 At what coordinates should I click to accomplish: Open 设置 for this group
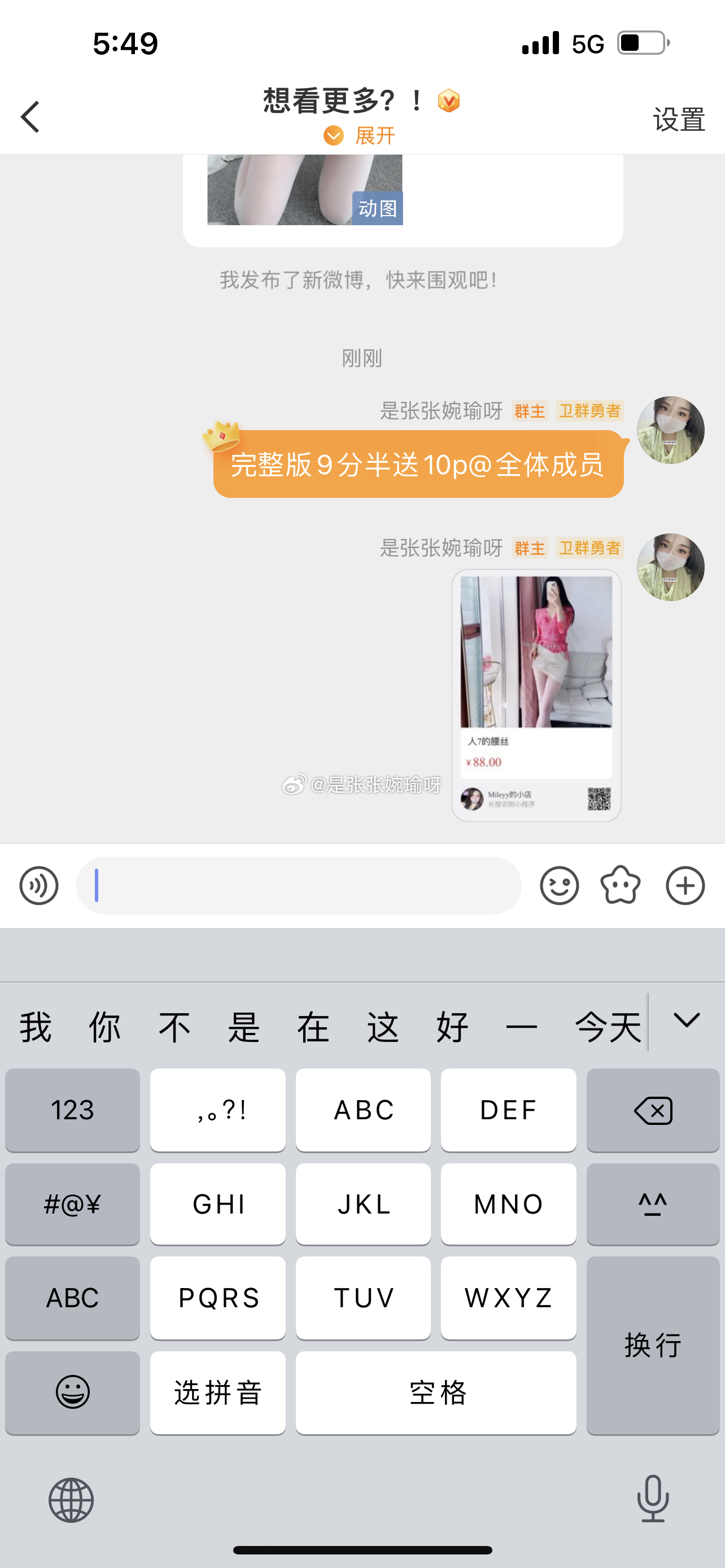pos(678,119)
